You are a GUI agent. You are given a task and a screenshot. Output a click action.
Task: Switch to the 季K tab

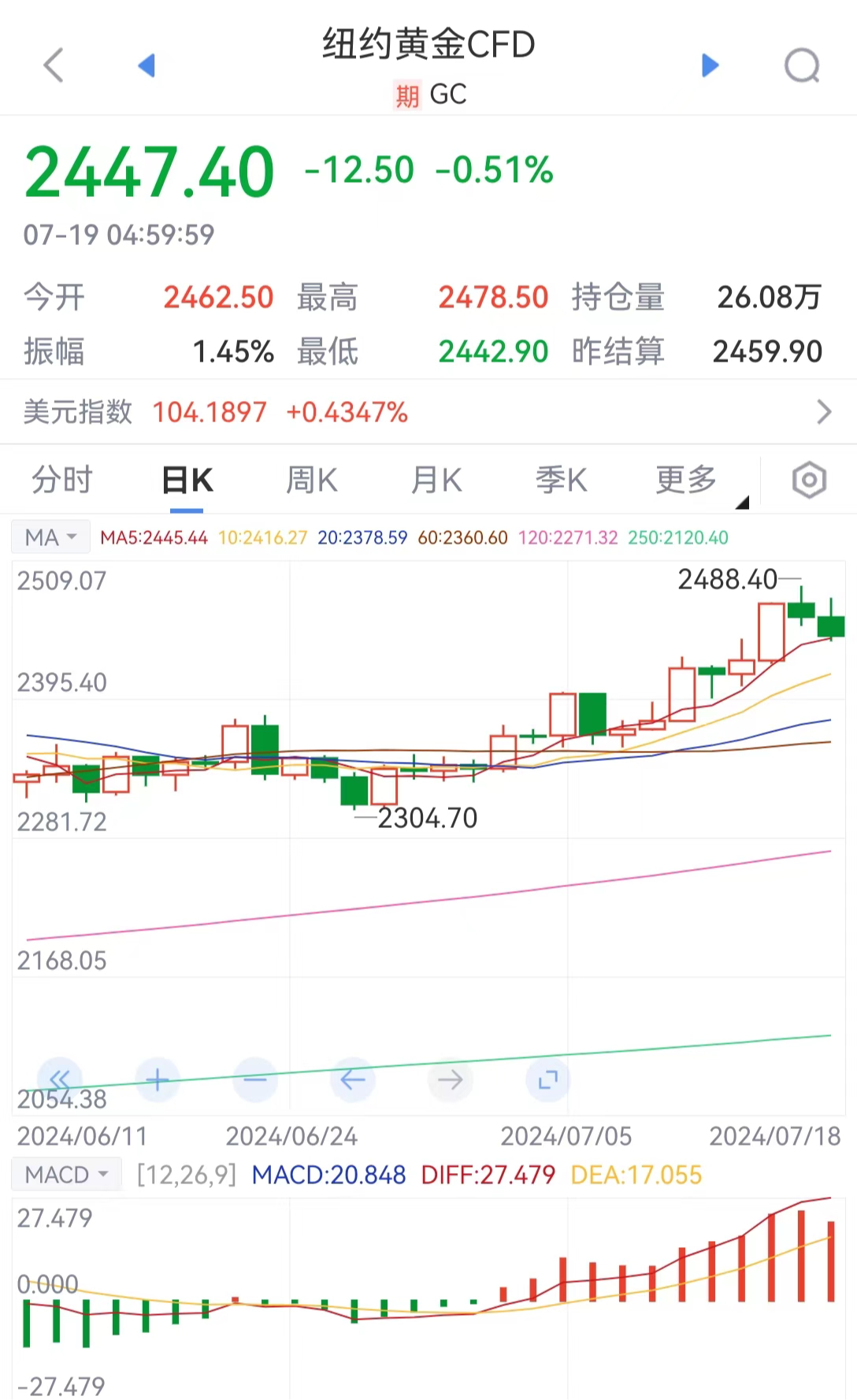[561, 480]
